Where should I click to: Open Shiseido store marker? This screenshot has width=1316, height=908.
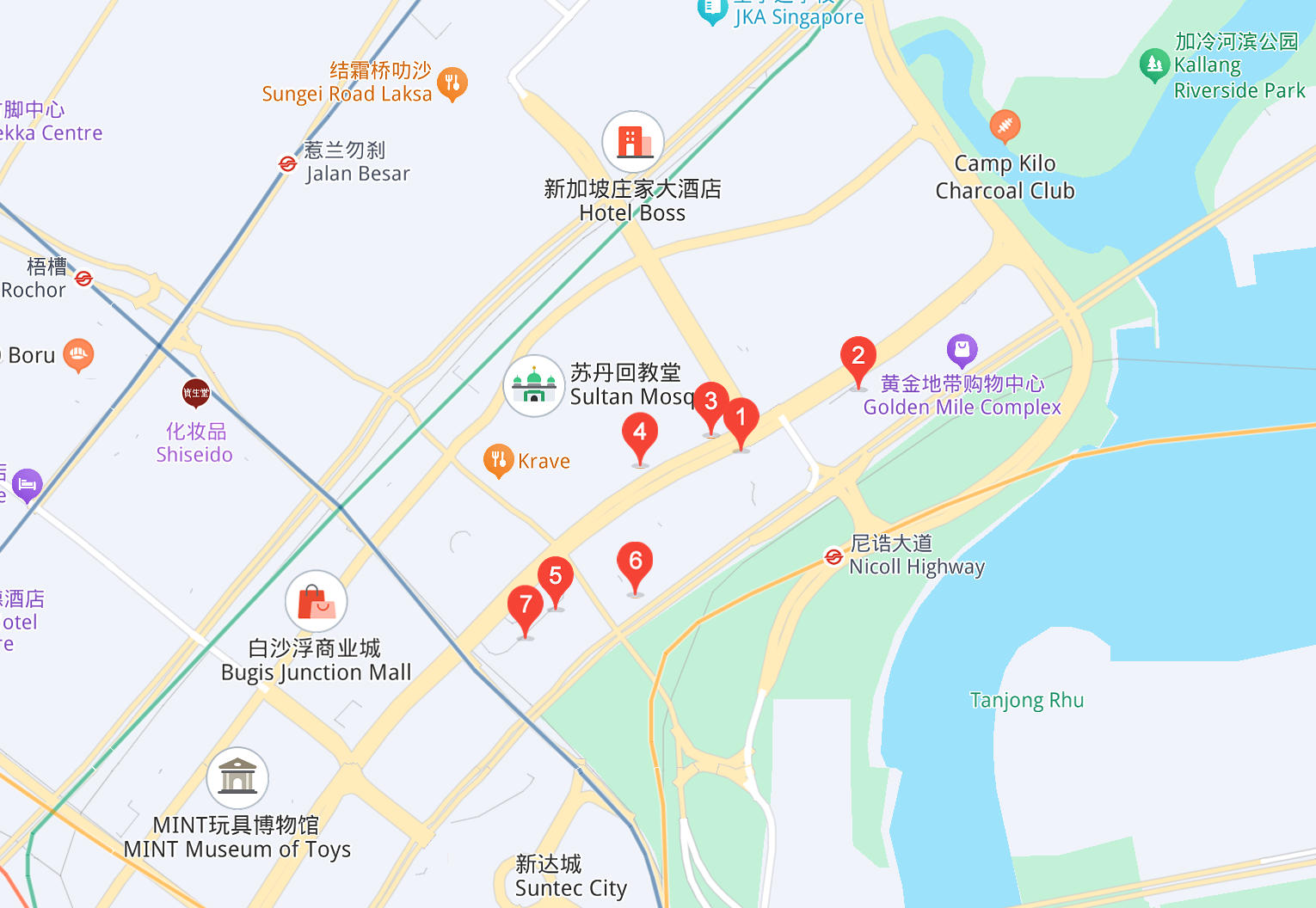(x=196, y=393)
